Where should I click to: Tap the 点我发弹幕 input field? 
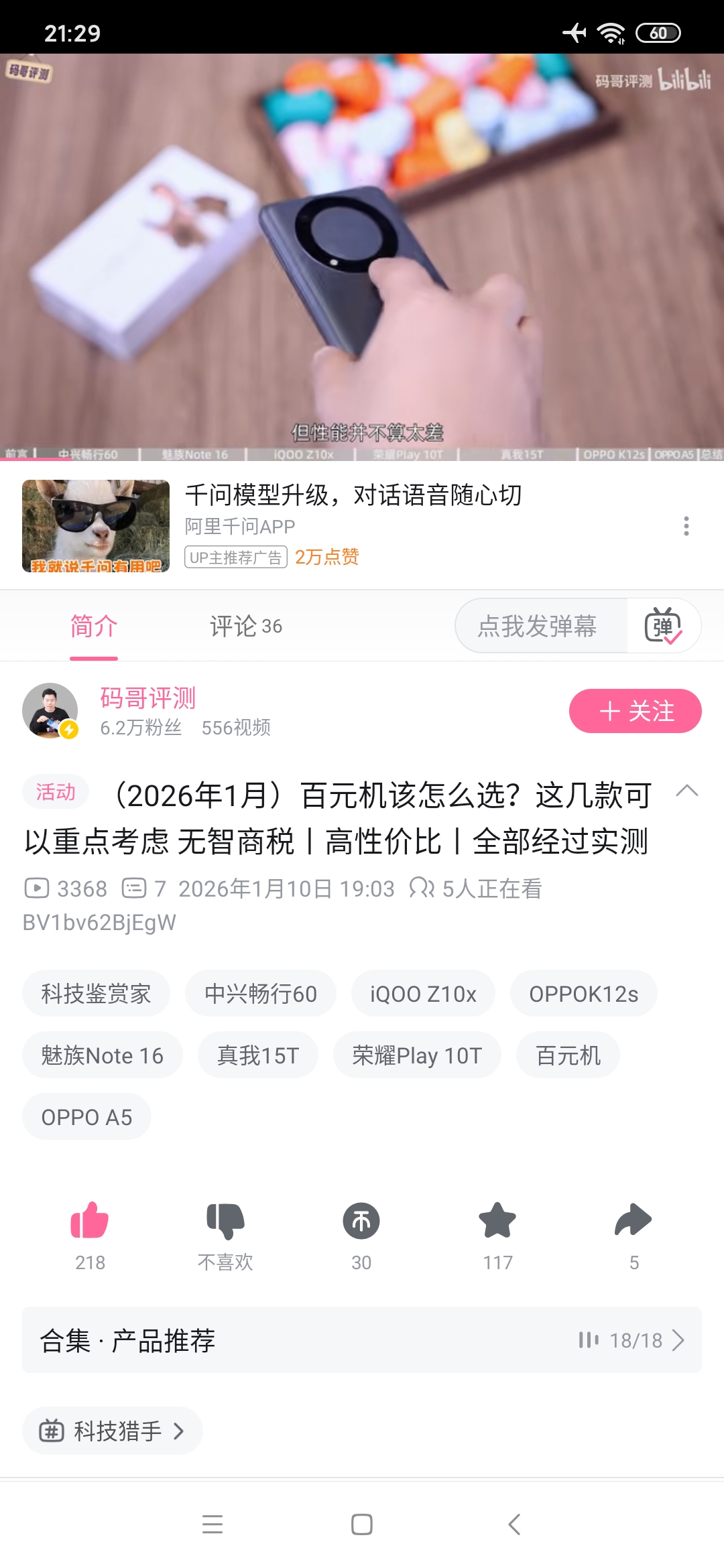[x=540, y=627]
